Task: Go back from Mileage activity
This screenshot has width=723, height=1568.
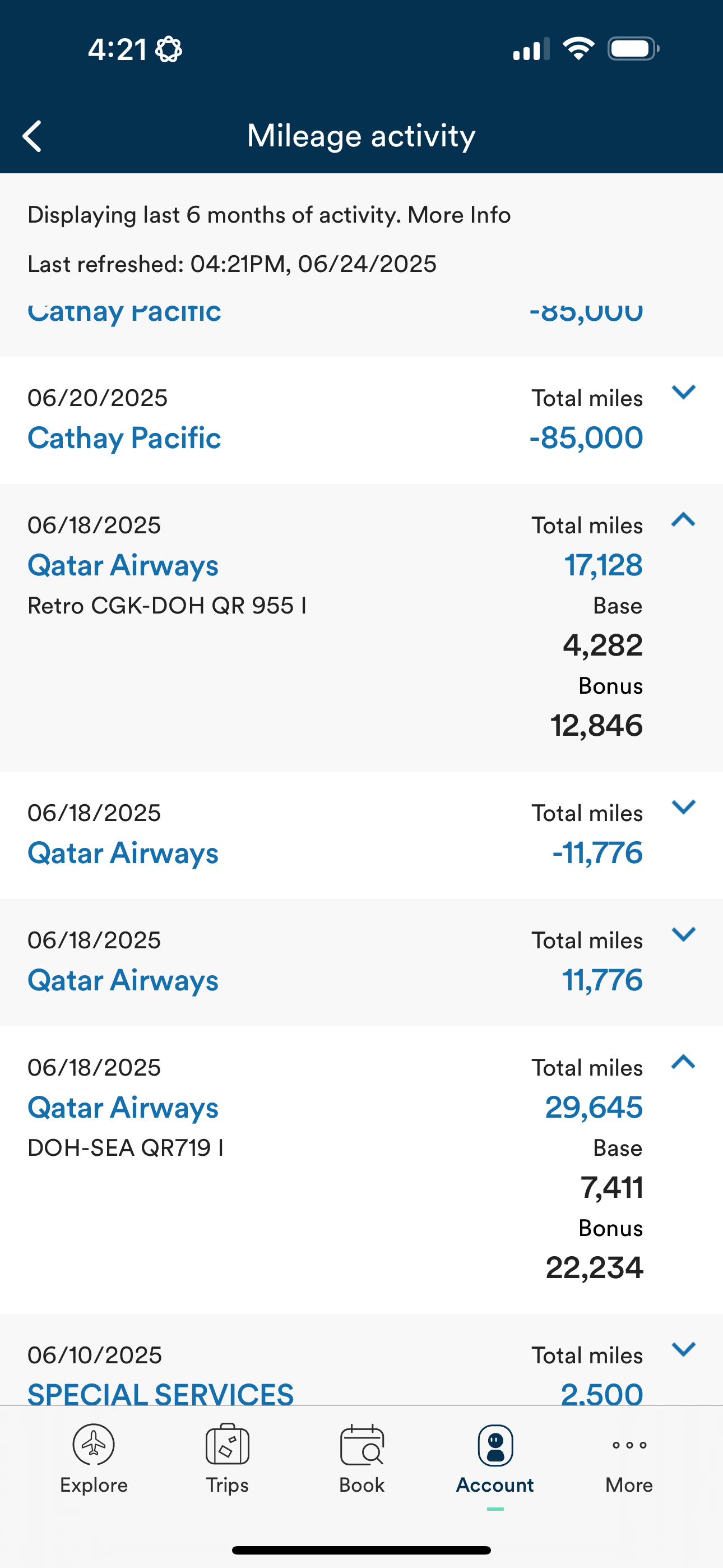Action: tap(33, 136)
